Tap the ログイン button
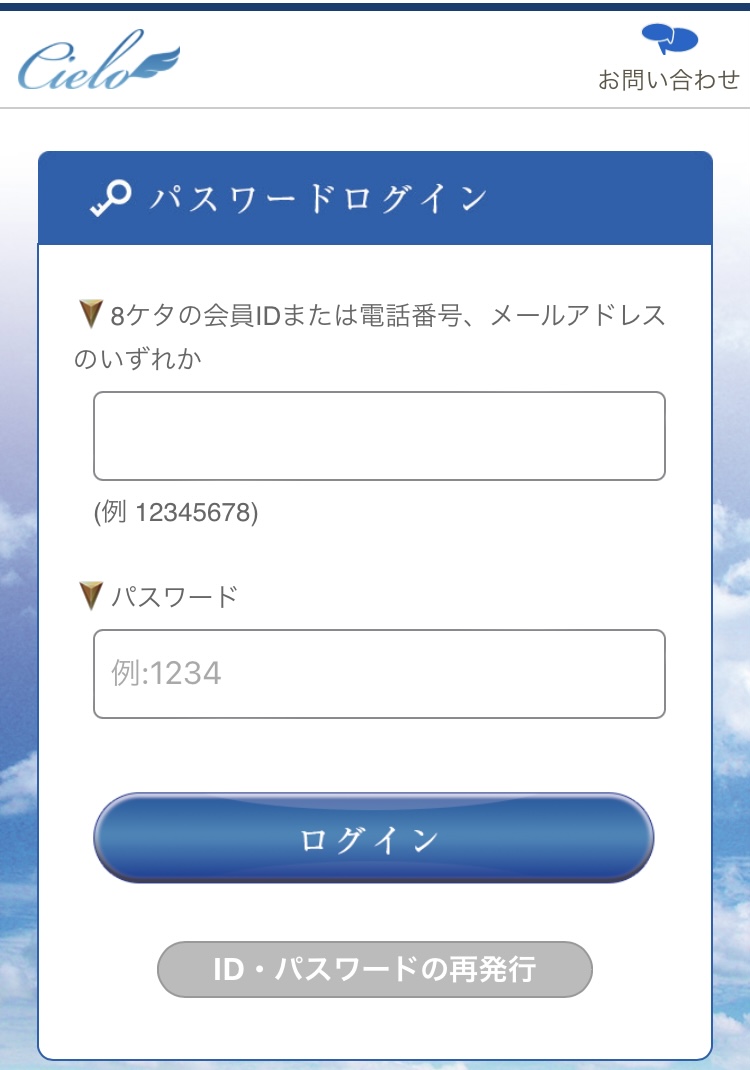The image size is (750, 1070). (373, 838)
